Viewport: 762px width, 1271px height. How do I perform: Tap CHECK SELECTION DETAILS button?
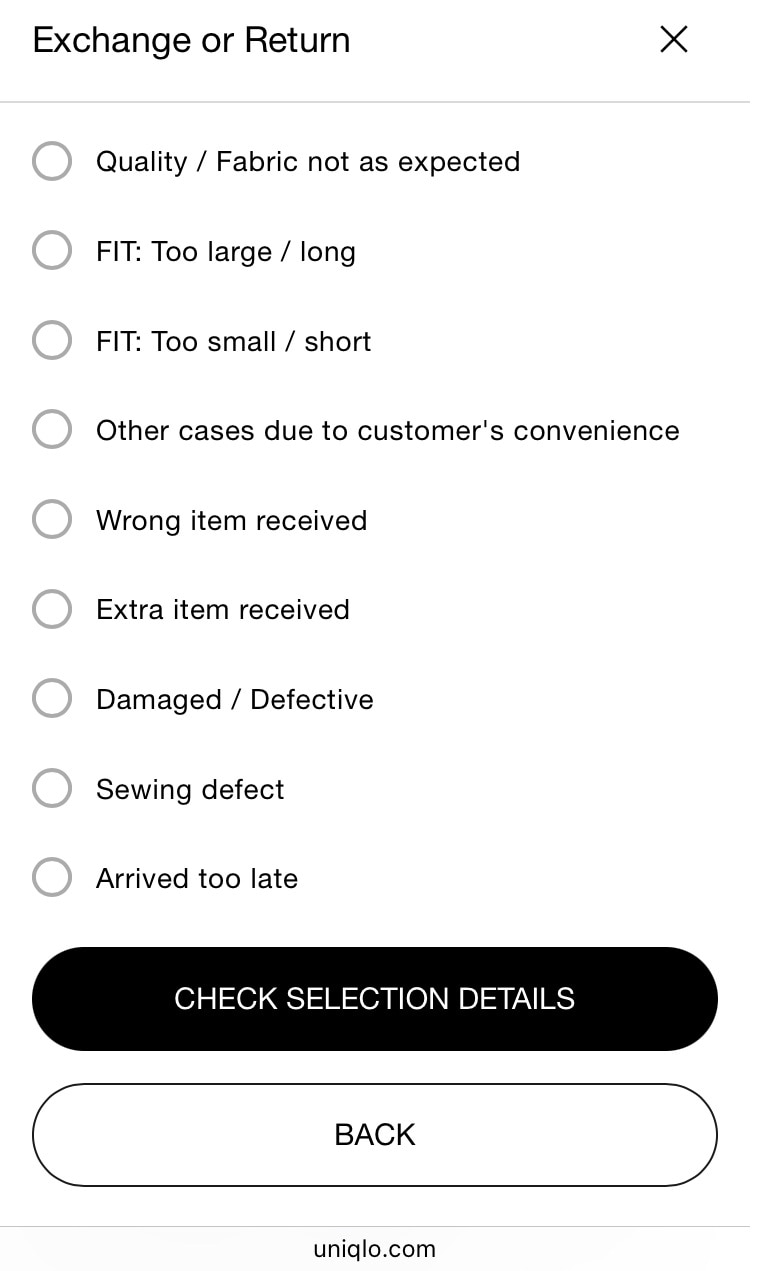375,999
